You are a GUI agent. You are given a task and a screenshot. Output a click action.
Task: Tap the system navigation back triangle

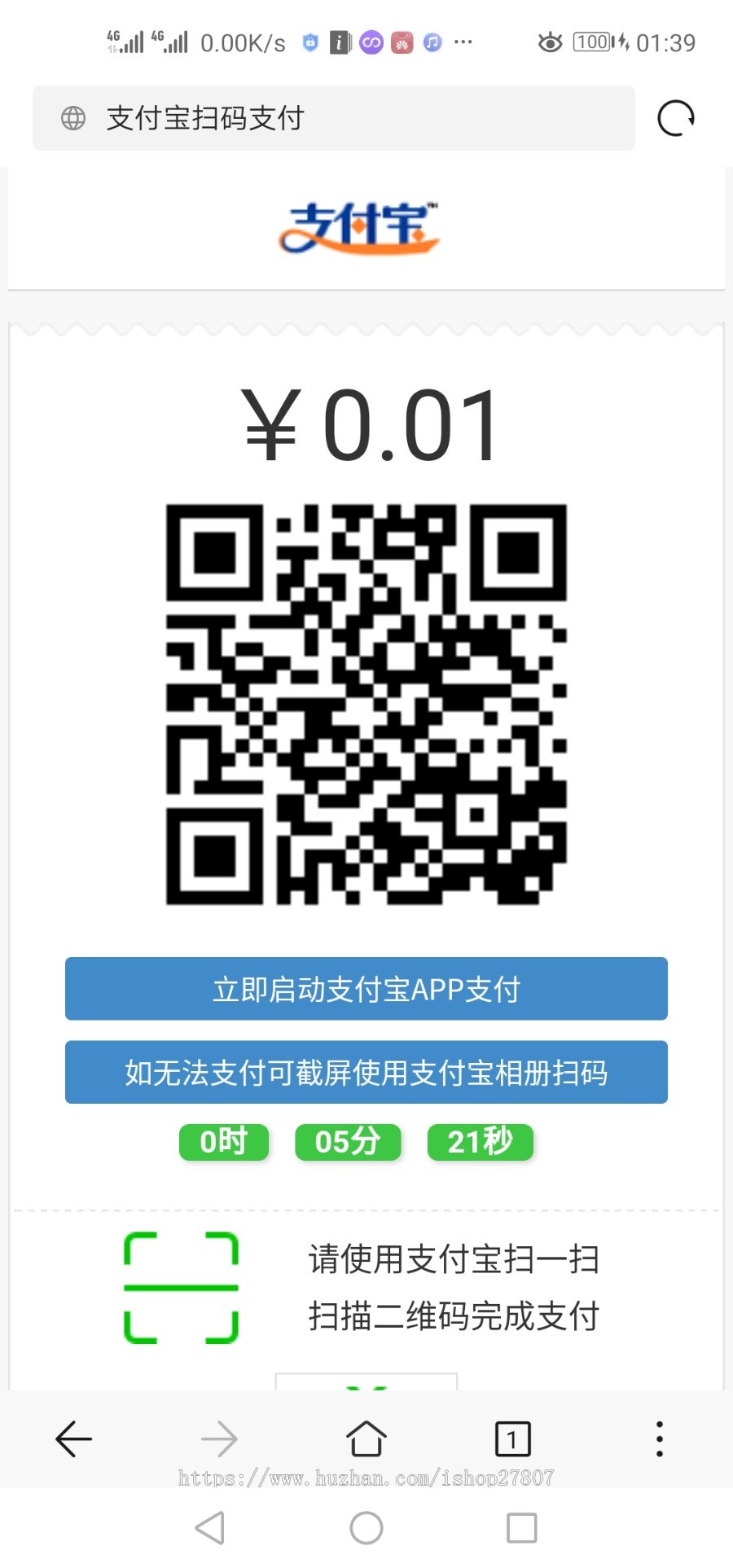[210, 1528]
